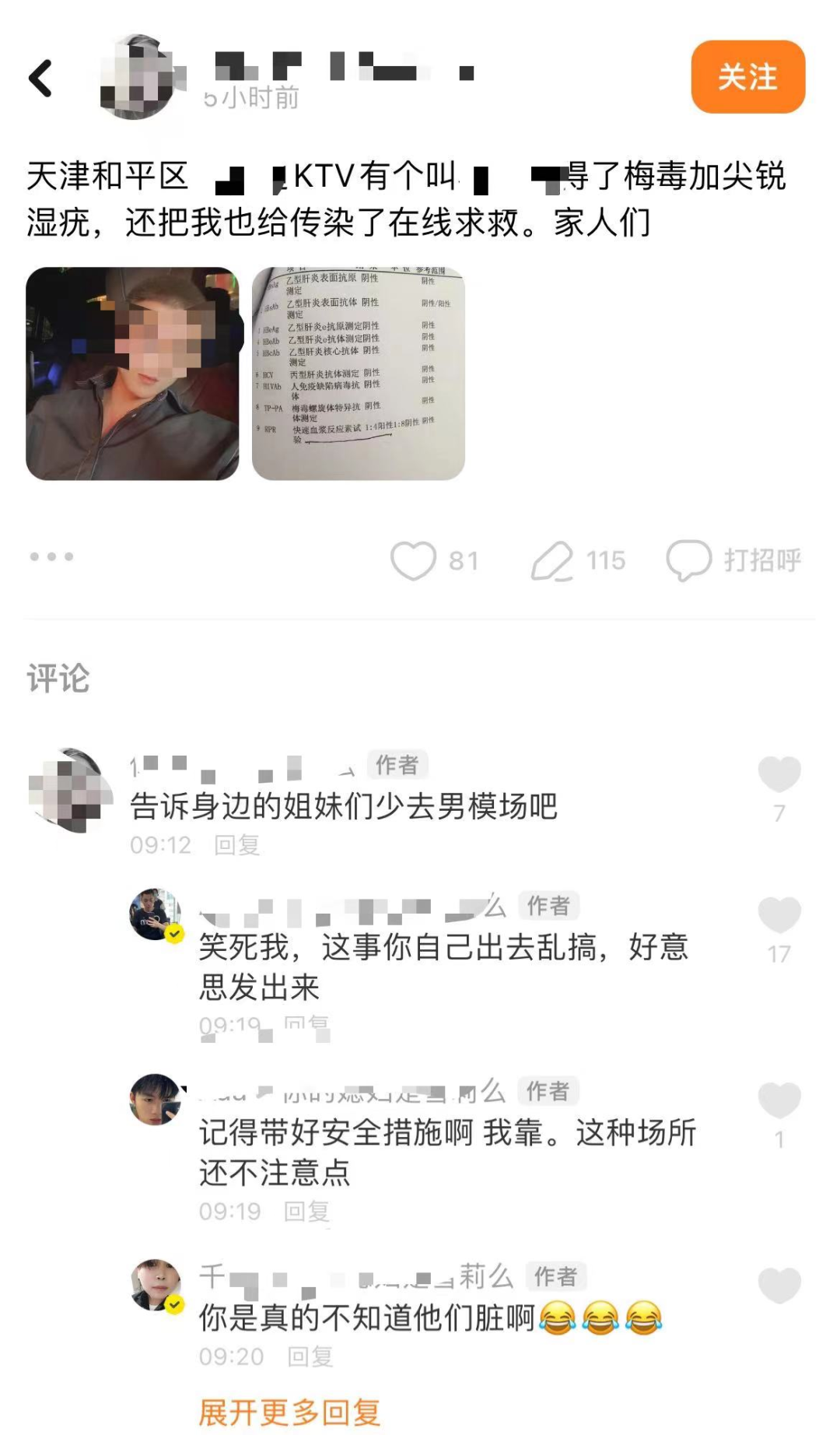Tap the 评论 comments section header
840x1435 pixels.
click(x=58, y=676)
